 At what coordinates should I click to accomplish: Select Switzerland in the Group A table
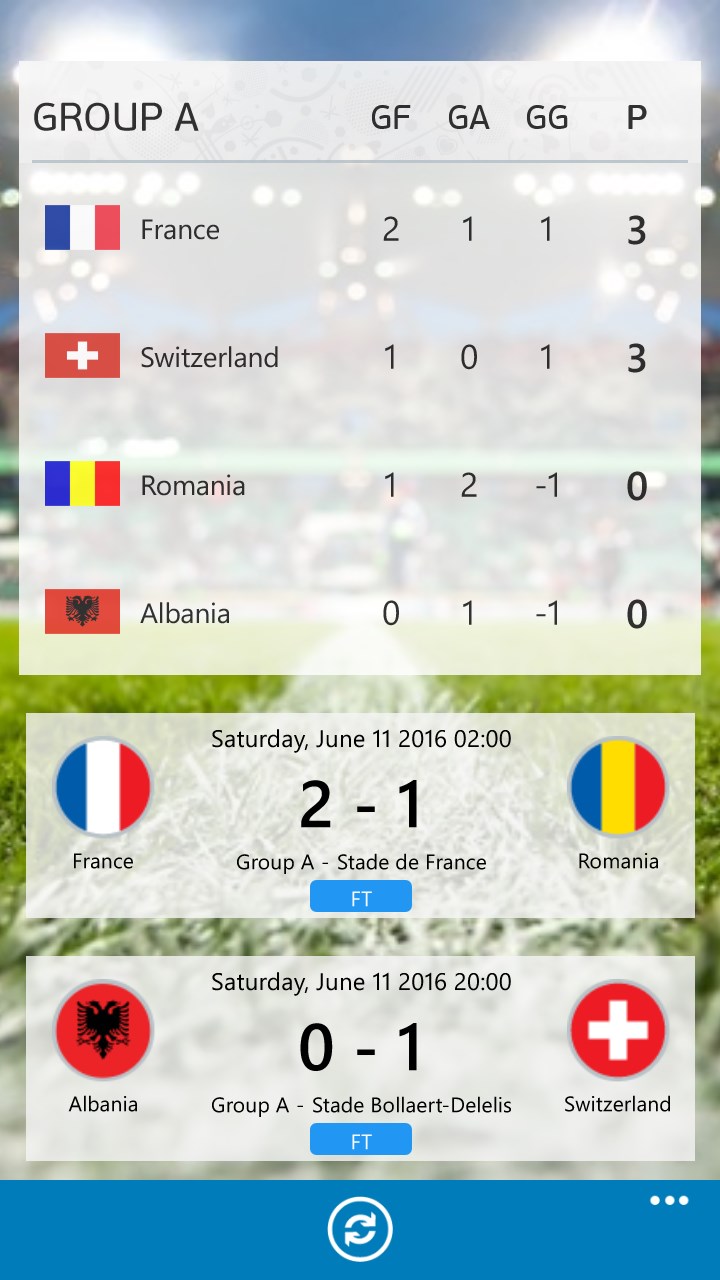tap(209, 358)
